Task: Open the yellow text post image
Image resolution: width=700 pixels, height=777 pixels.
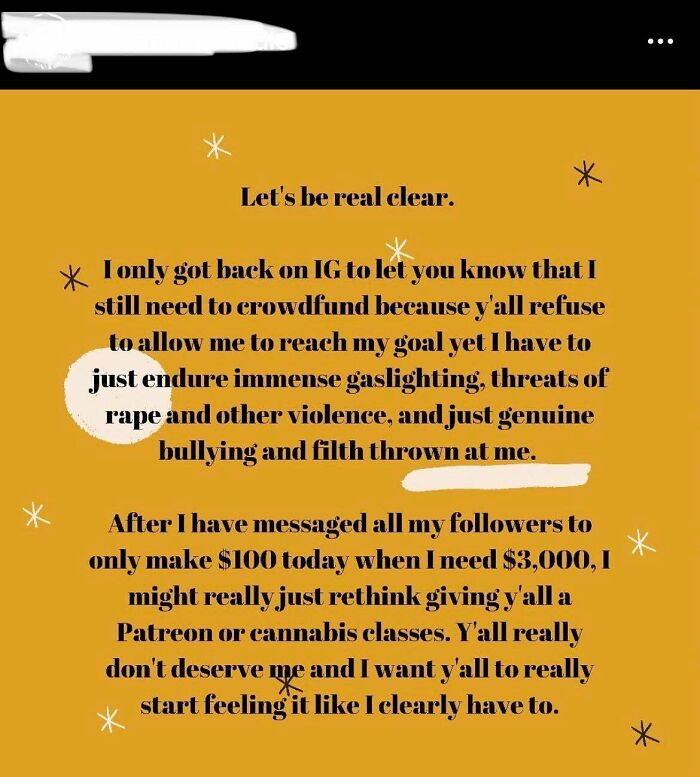Action: tap(350, 433)
